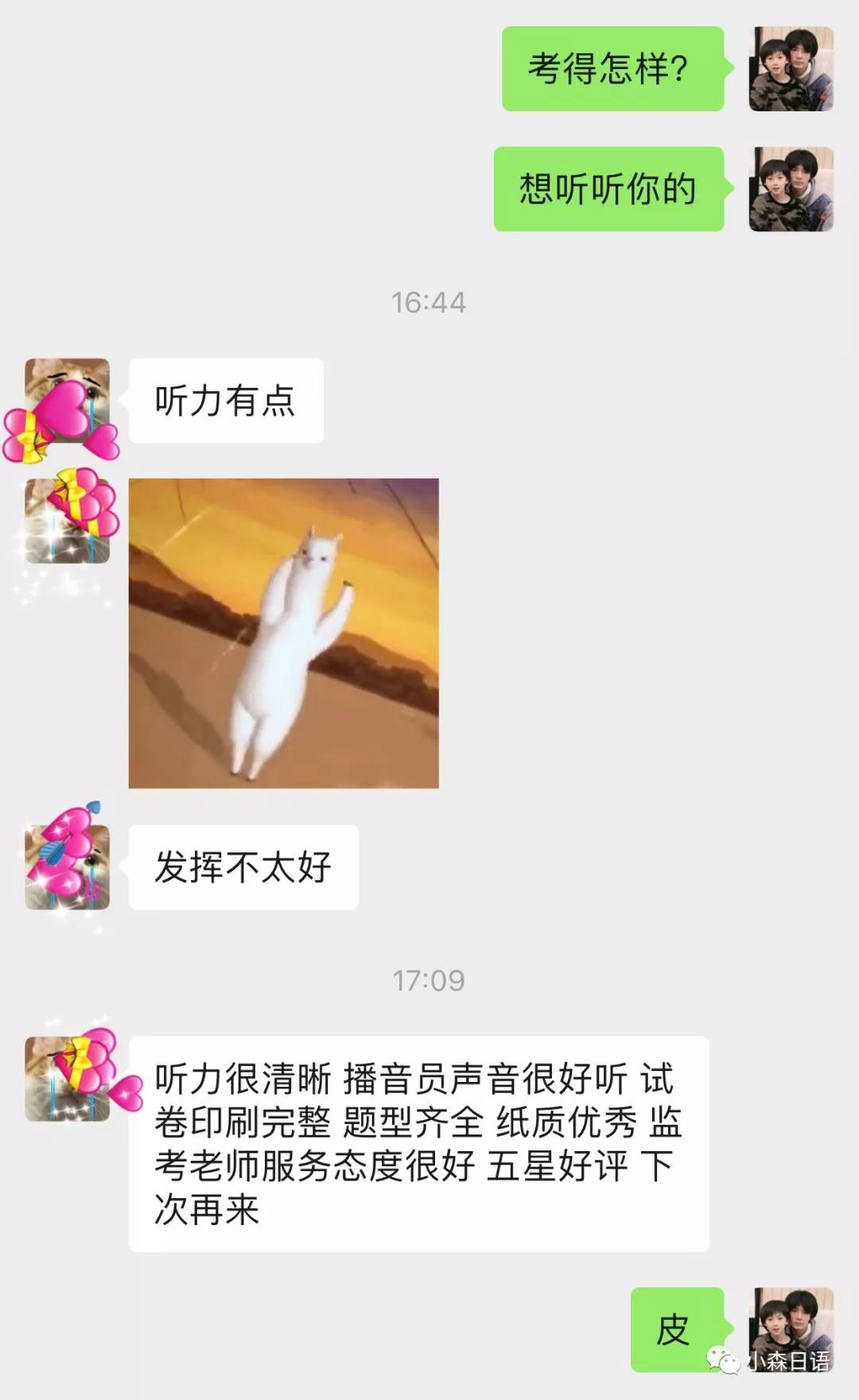This screenshot has width=859, height=1400.
Task: Open contact avatar beside "听力有点"
Action: (x=67, y=401)
